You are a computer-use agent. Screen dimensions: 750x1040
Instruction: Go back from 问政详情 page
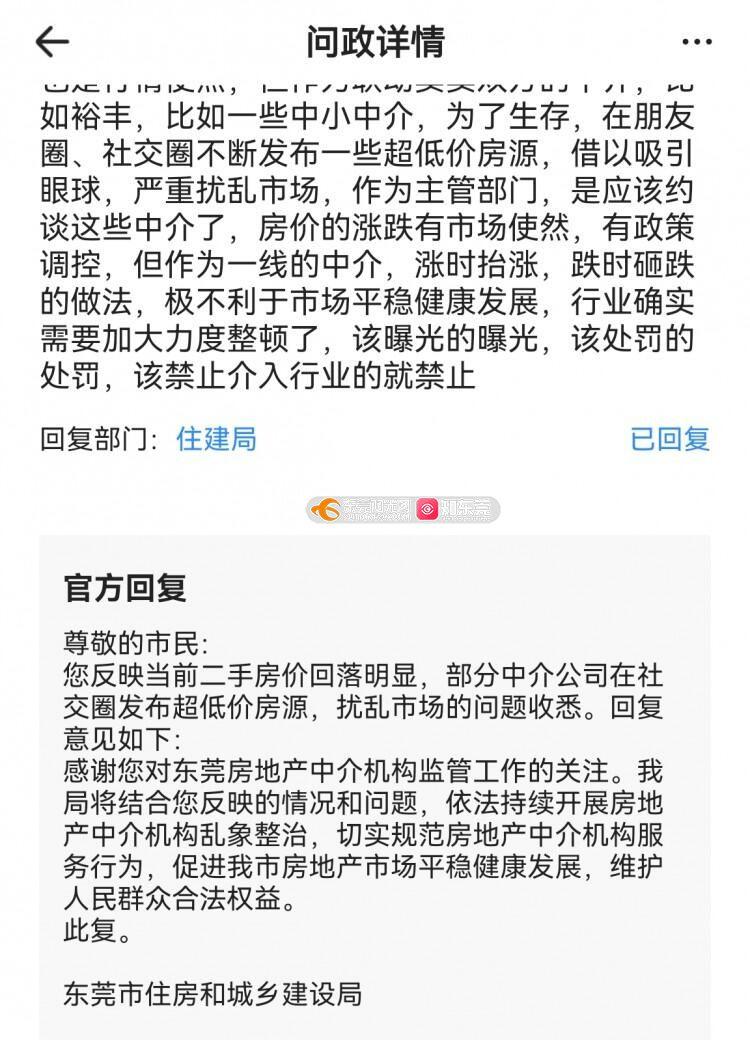click(52, 41)
